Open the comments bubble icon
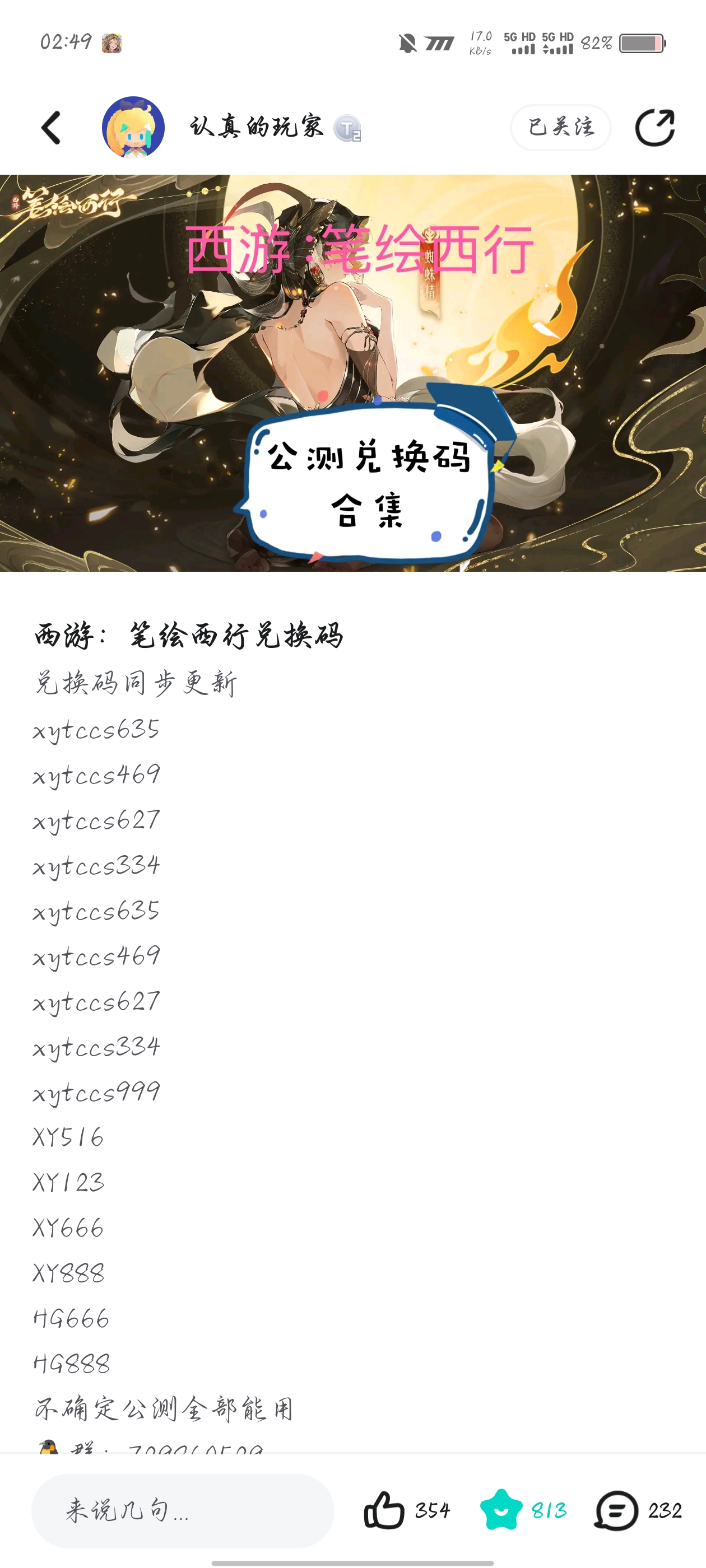Viewport: 706px width, 1568px height. (x=616, y=1510)
